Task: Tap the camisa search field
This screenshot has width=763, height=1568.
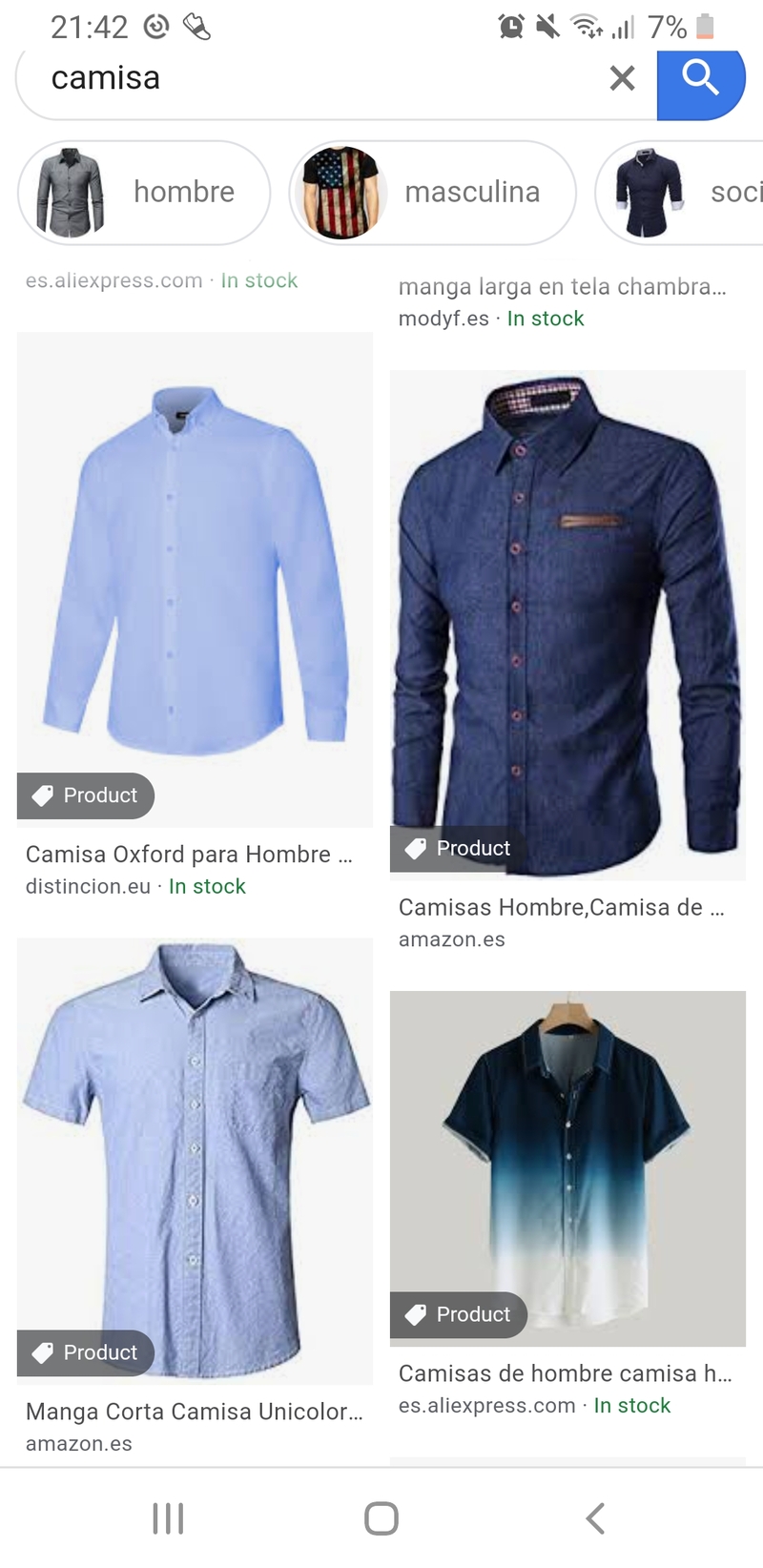Action: (x=315, y=79)
